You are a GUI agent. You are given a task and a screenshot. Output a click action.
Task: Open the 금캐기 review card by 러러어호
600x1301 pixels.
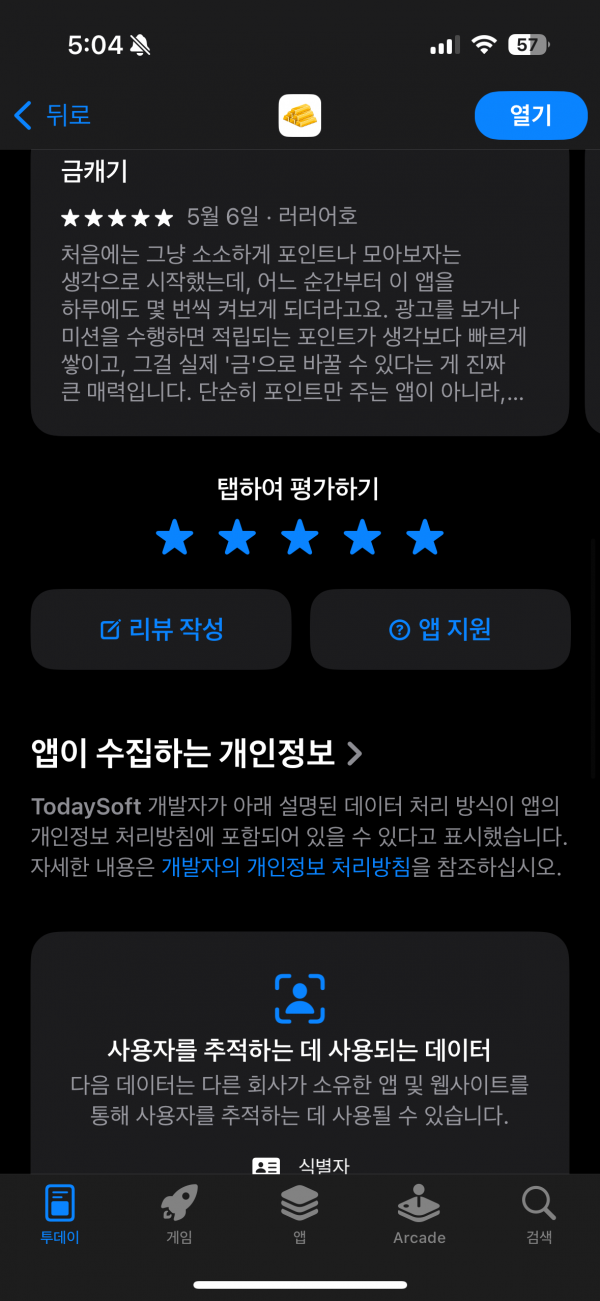point(300,292)
